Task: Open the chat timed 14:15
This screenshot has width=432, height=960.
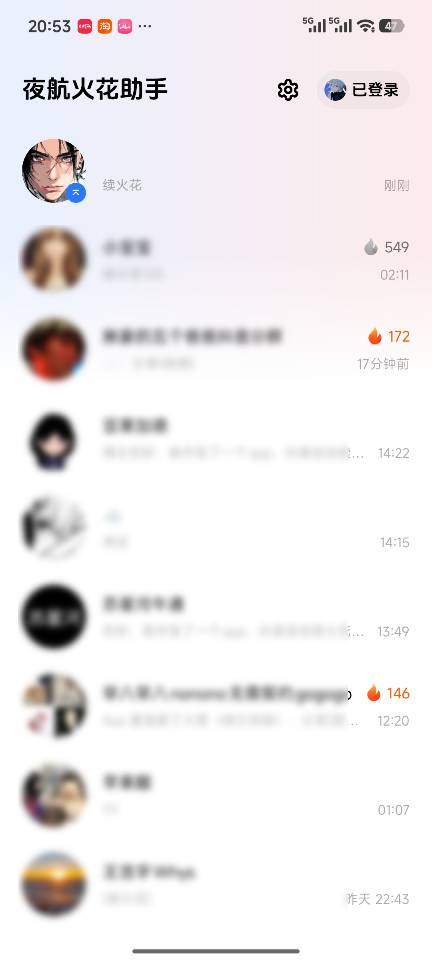Action: (216, 528)
